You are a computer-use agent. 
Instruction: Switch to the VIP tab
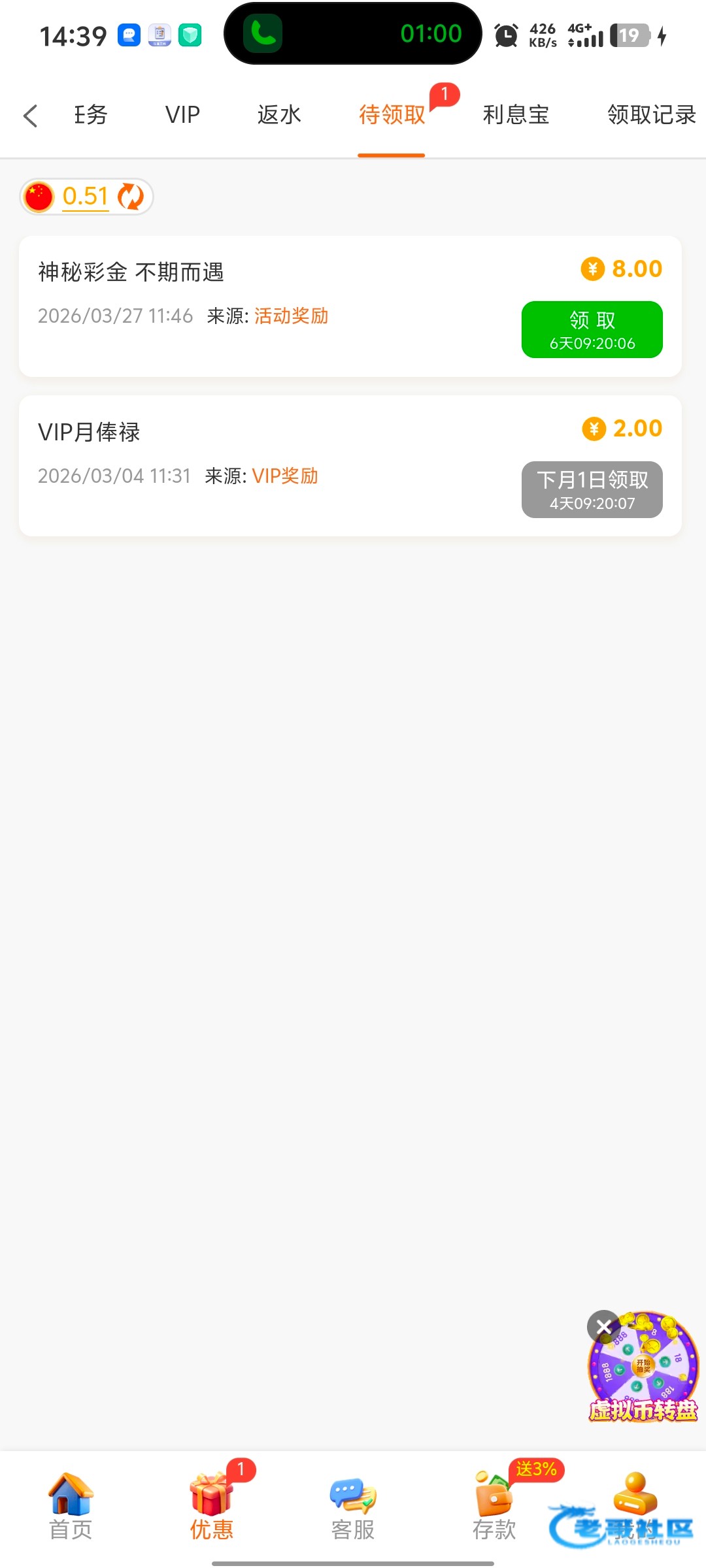182,115
